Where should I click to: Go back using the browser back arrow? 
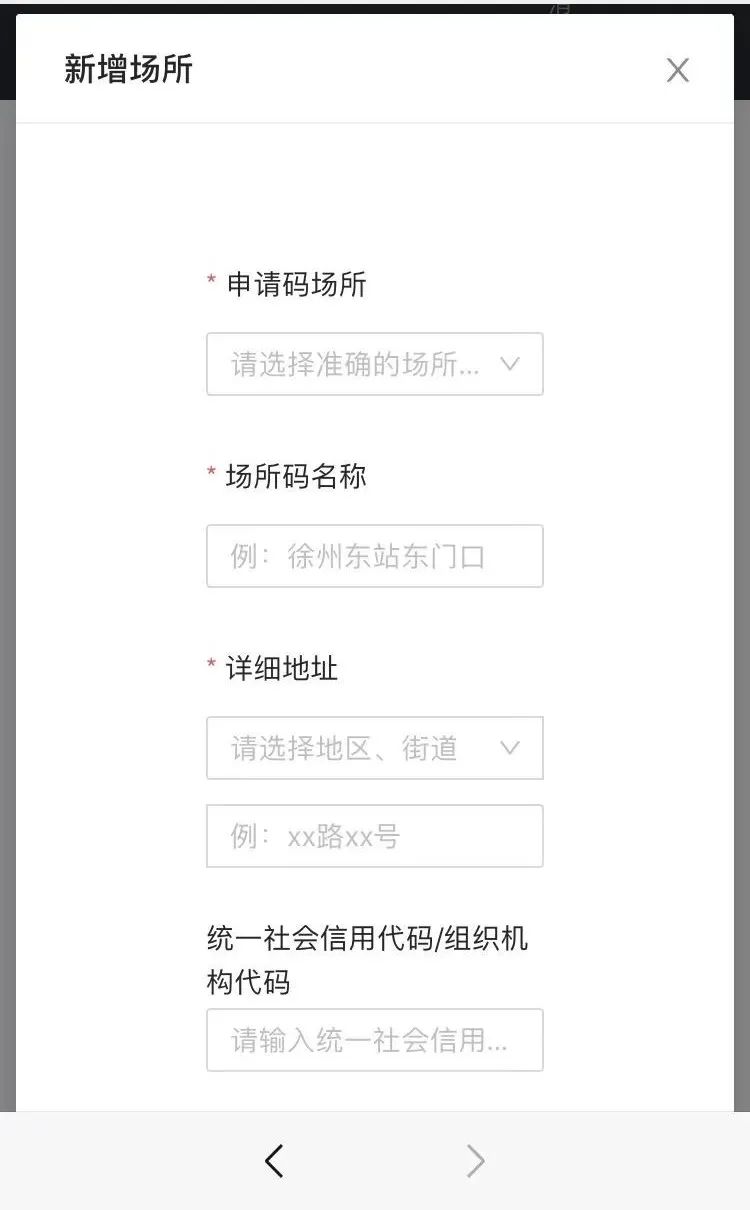(x=274, y=1161)
